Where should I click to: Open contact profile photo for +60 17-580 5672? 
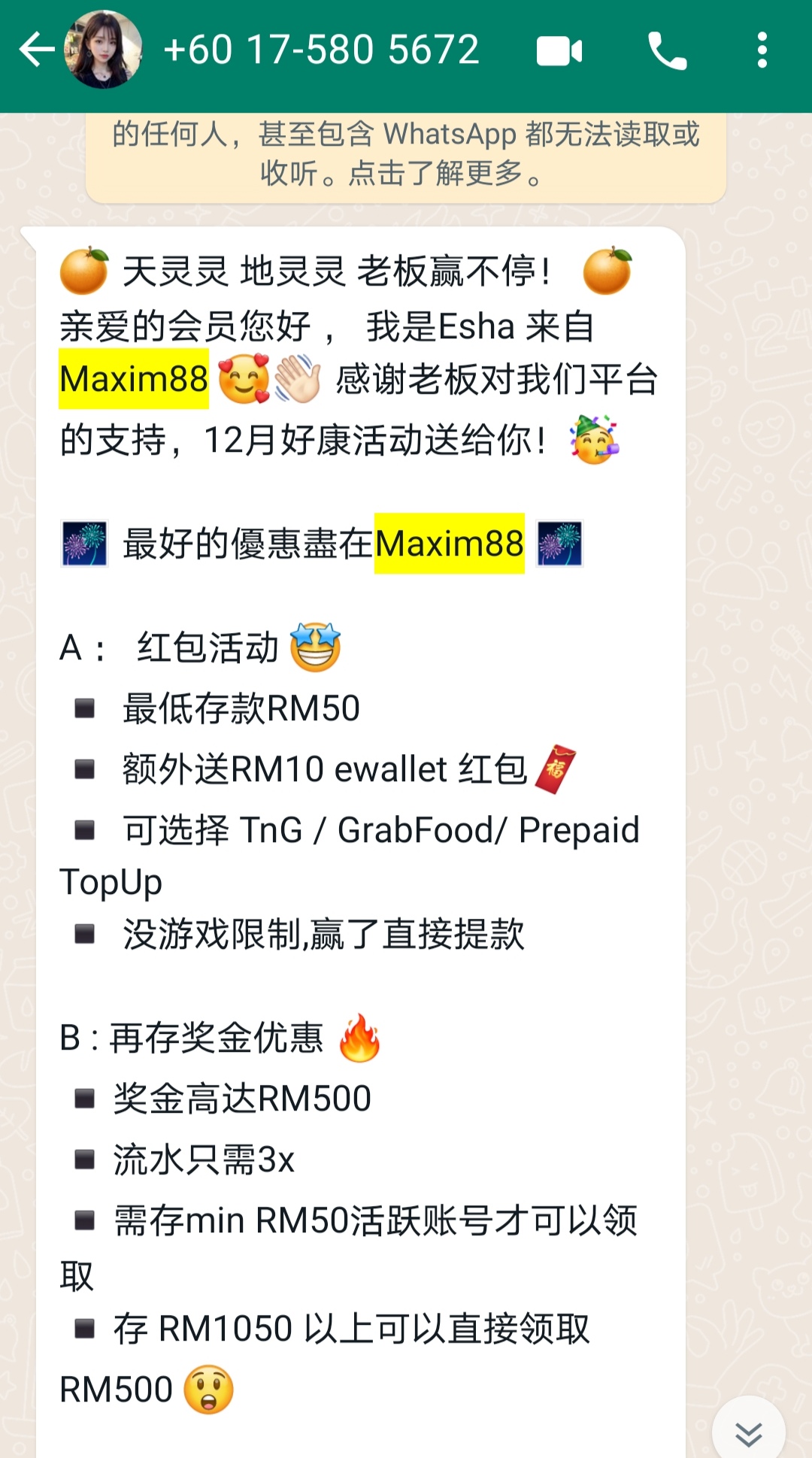pos(104,50)
